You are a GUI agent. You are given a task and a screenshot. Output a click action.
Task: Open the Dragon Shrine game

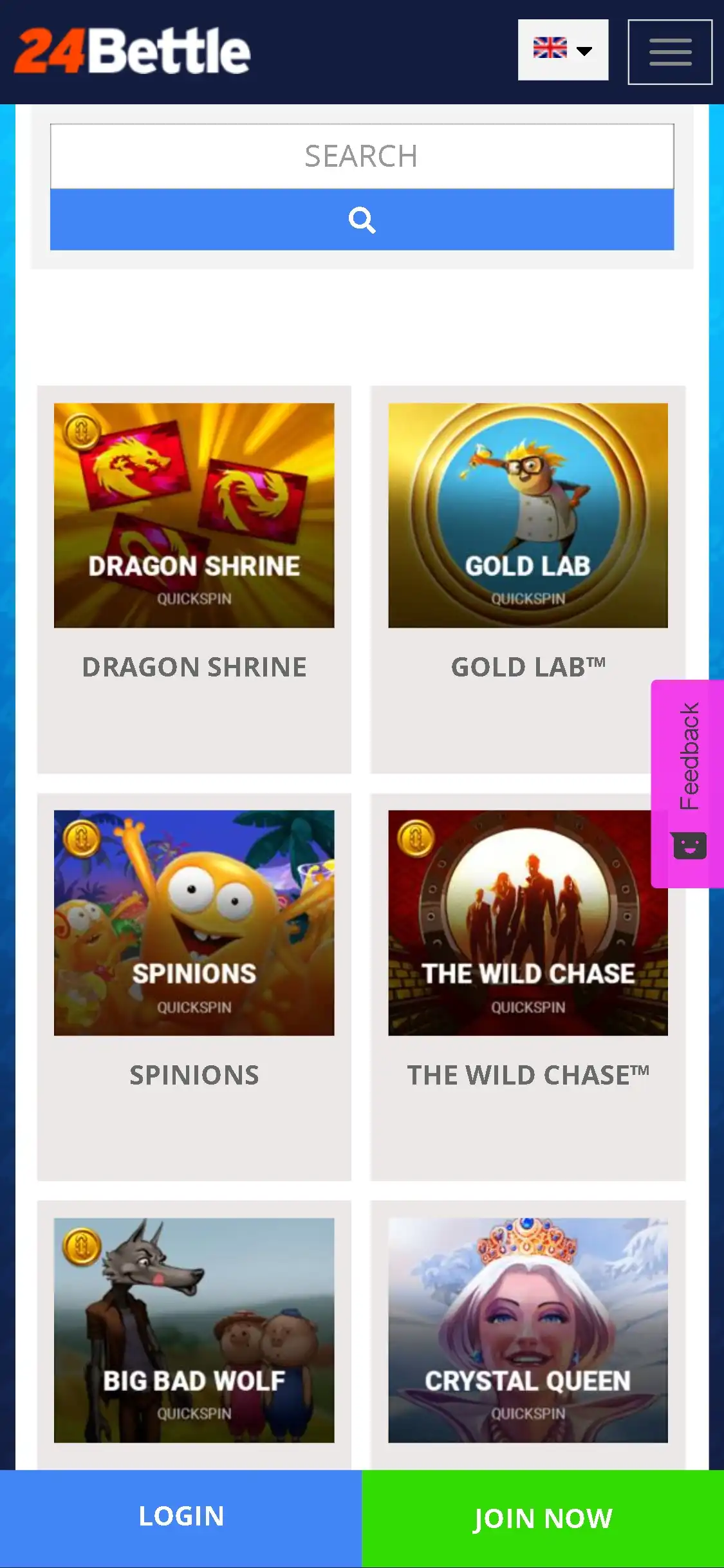[194, 516]
